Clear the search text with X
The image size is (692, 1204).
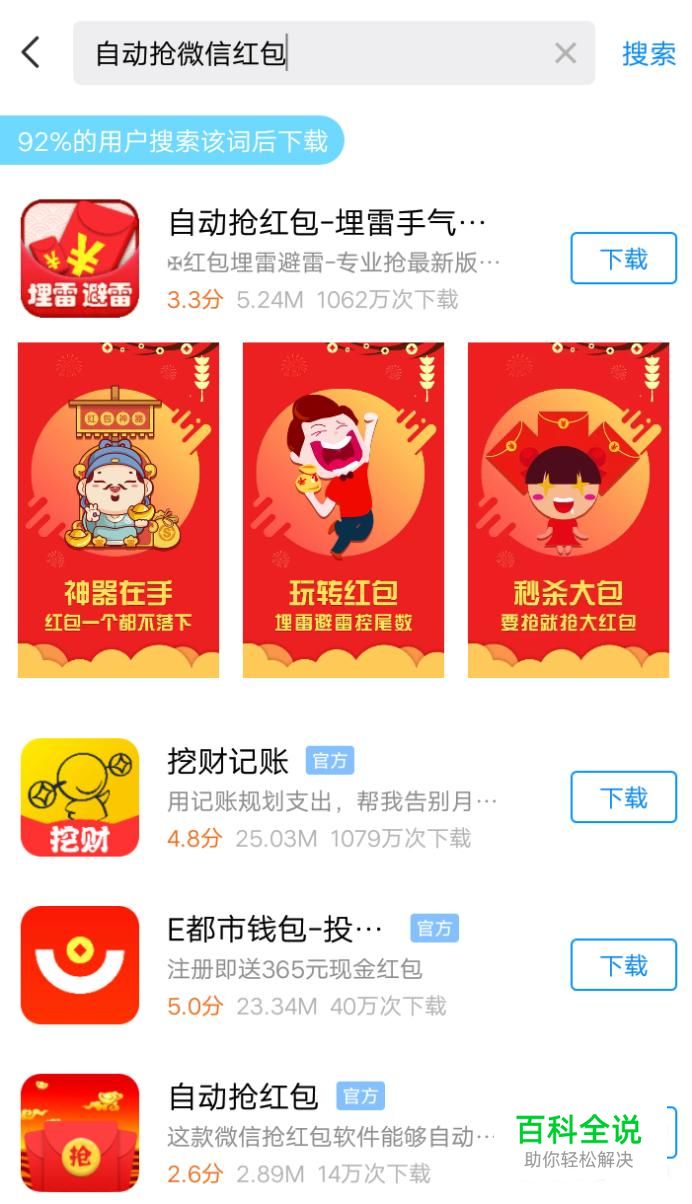click(x=565, y=54)
